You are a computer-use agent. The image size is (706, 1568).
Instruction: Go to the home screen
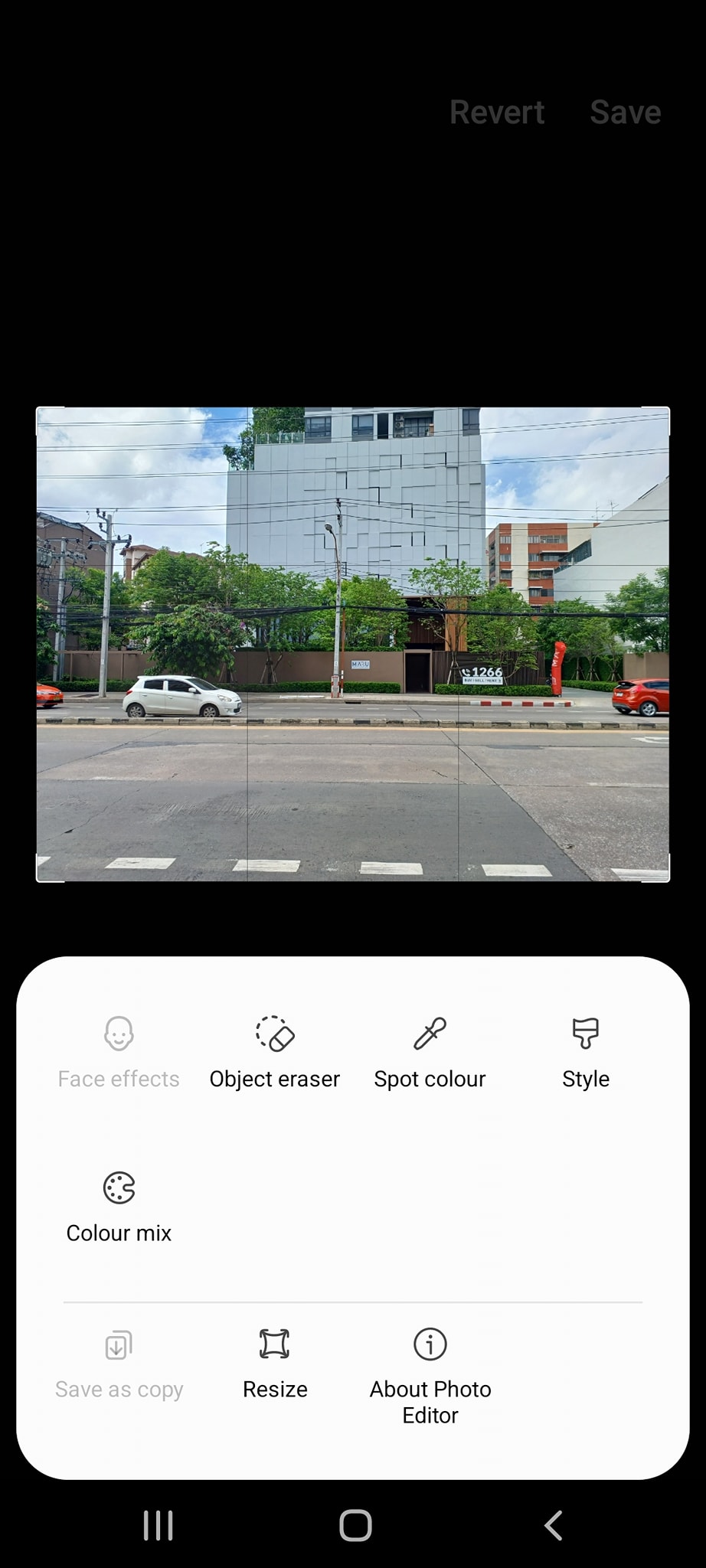(355, 1525)
